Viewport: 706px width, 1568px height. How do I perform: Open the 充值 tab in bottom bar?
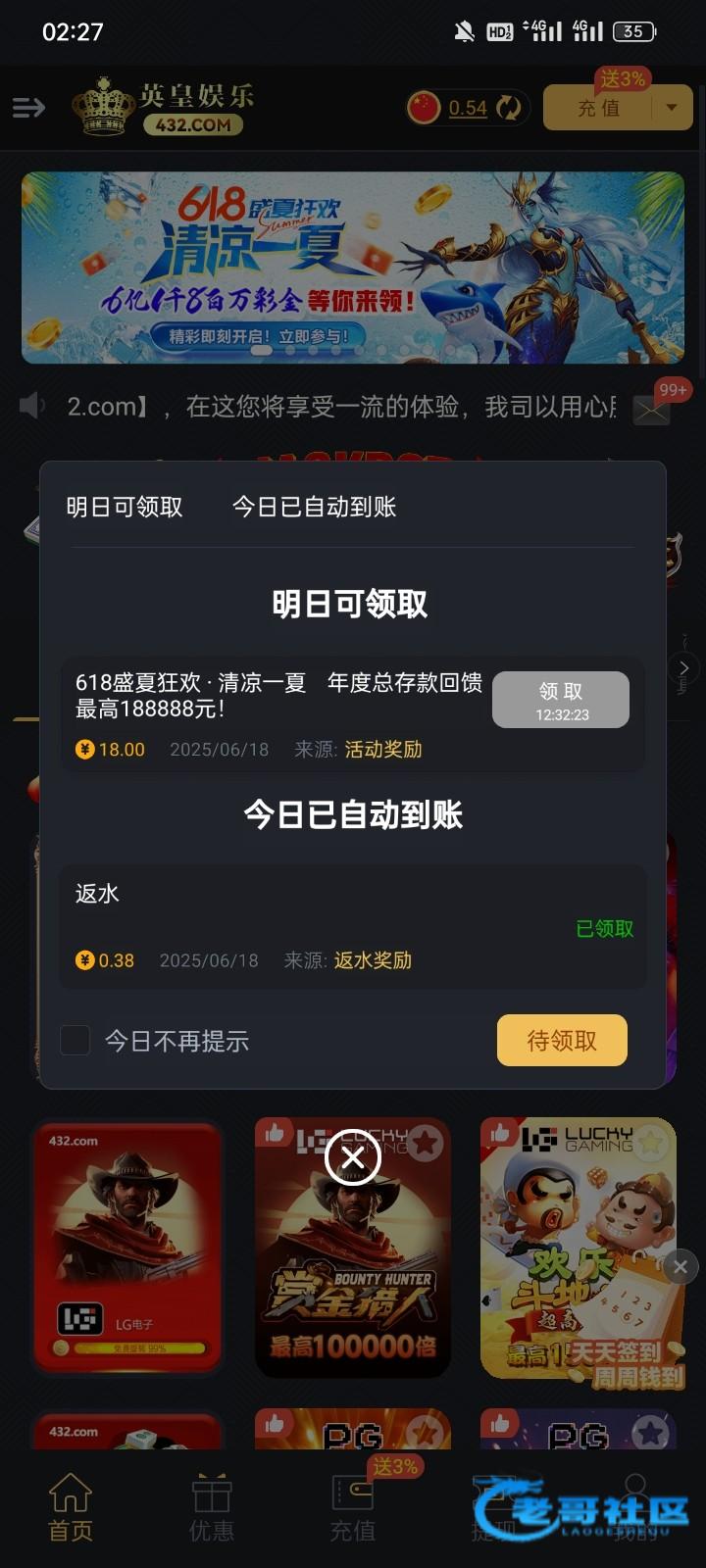point(353,1509)
